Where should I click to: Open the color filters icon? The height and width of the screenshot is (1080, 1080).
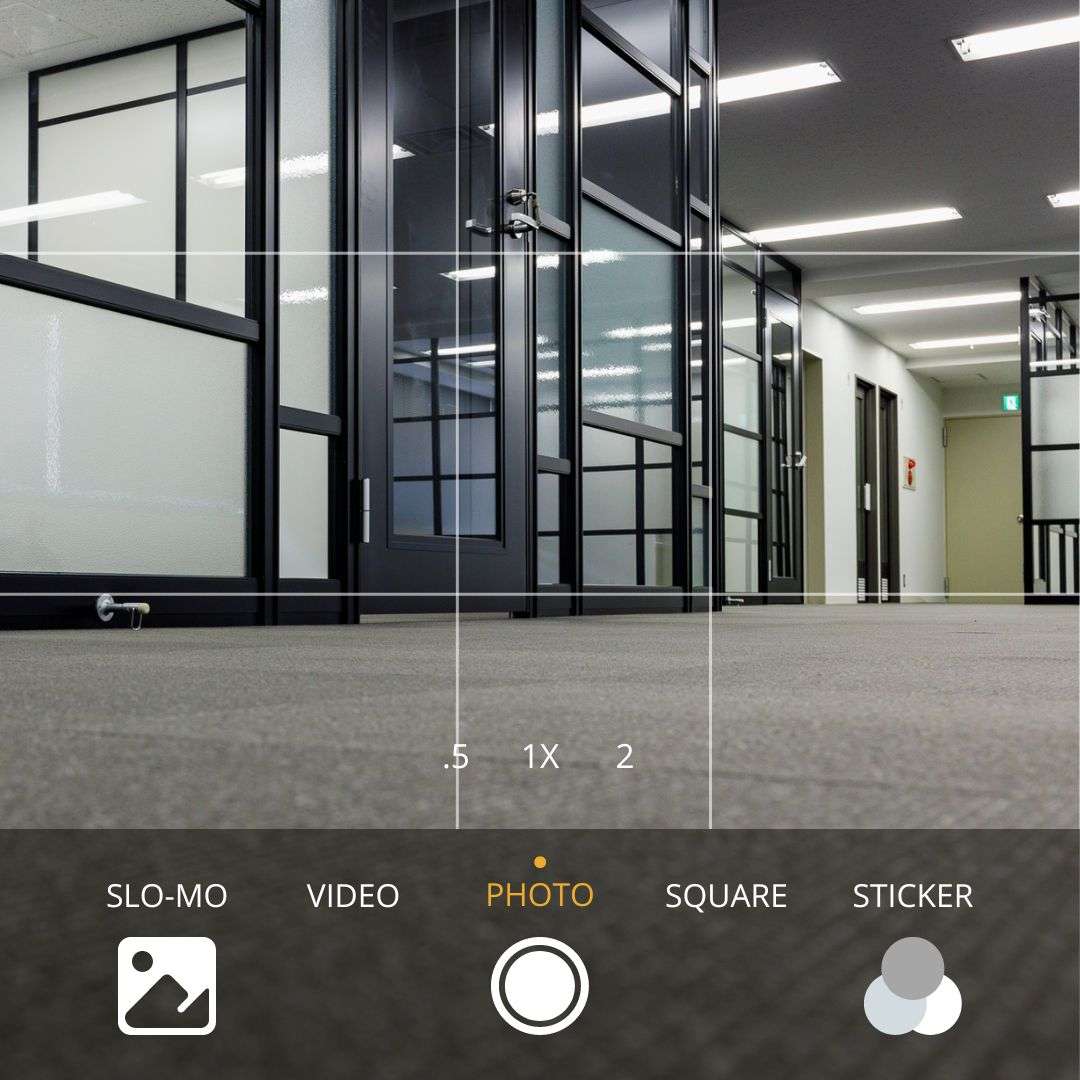coord(912,987)
